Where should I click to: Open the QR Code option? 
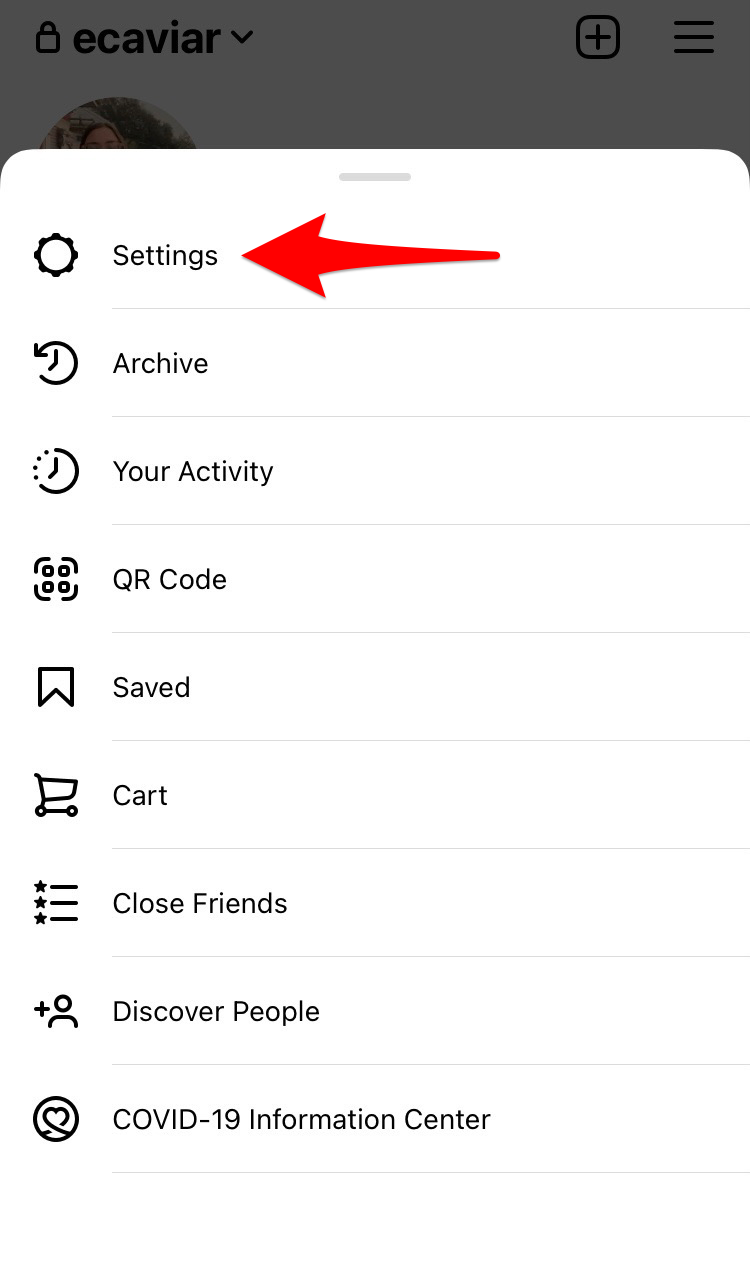point(375,579)
